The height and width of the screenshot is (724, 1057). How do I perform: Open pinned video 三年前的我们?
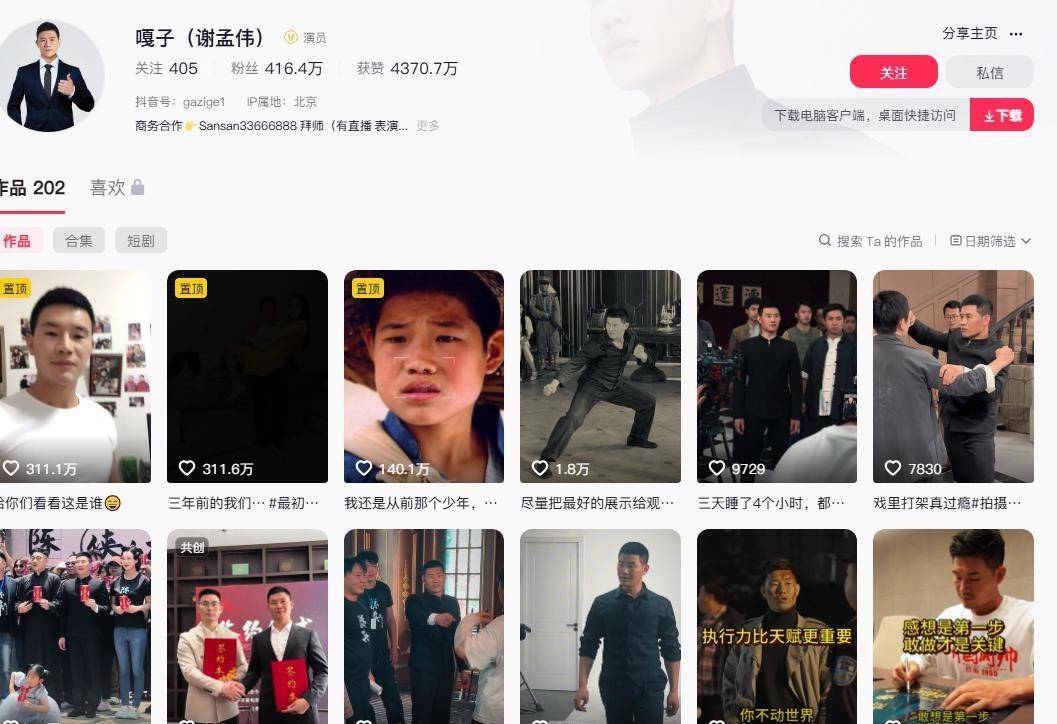coord(247,377)
